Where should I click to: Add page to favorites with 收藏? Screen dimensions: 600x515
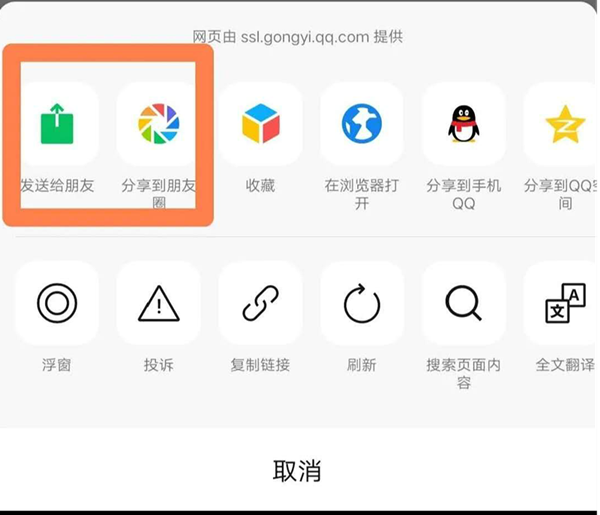260,124
